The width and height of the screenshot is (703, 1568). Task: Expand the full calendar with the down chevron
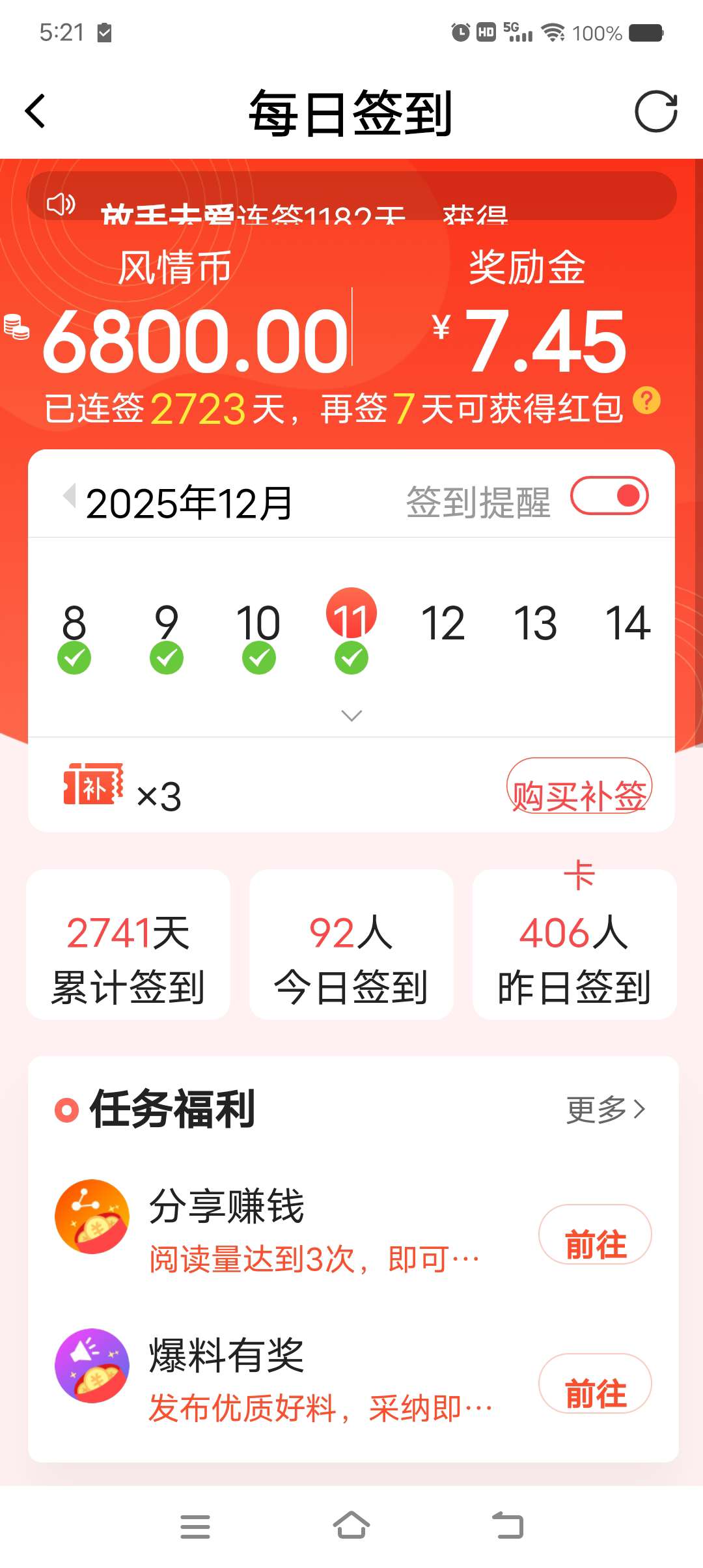pos(351,716)
